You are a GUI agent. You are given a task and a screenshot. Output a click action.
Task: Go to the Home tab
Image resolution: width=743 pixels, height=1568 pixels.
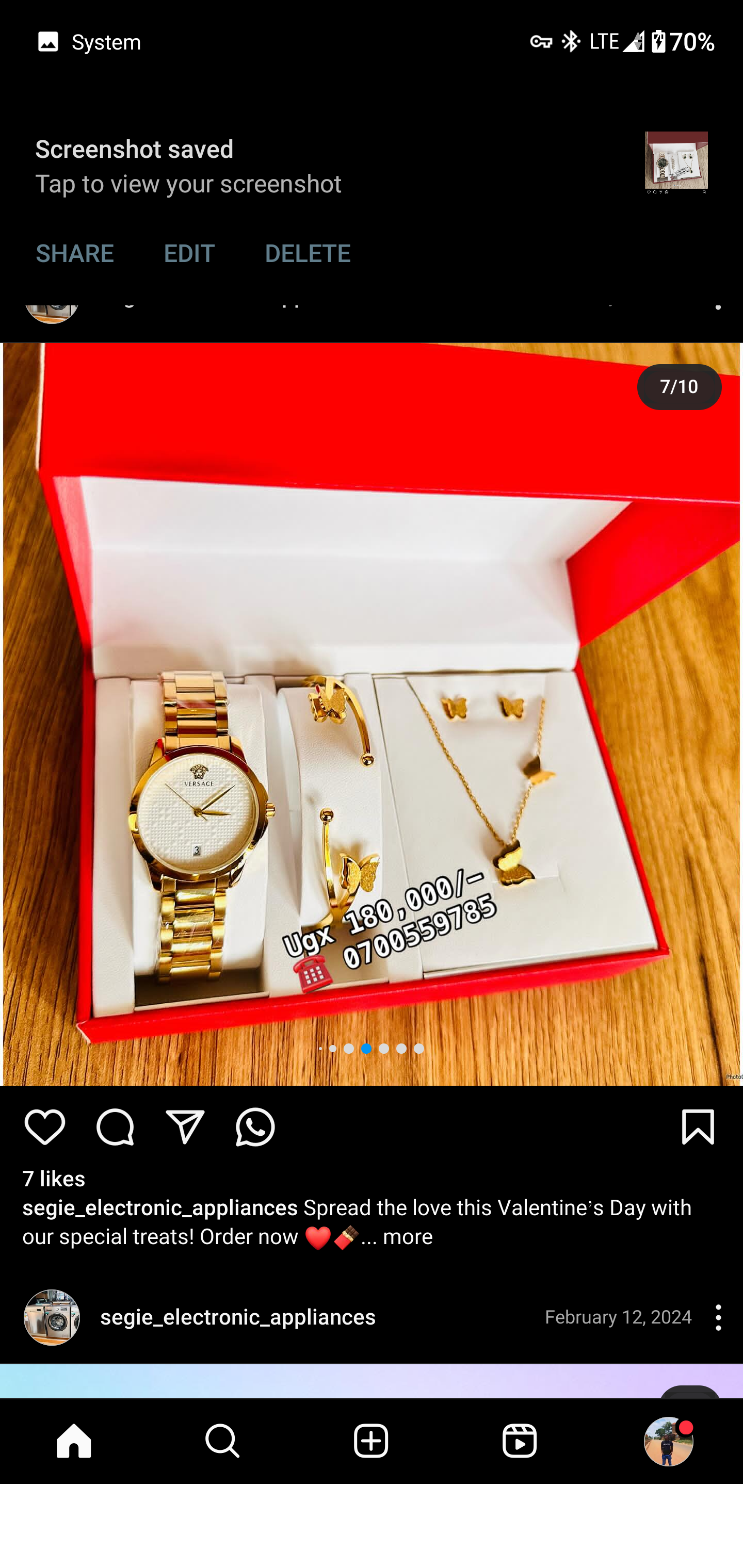(74, 1442)
